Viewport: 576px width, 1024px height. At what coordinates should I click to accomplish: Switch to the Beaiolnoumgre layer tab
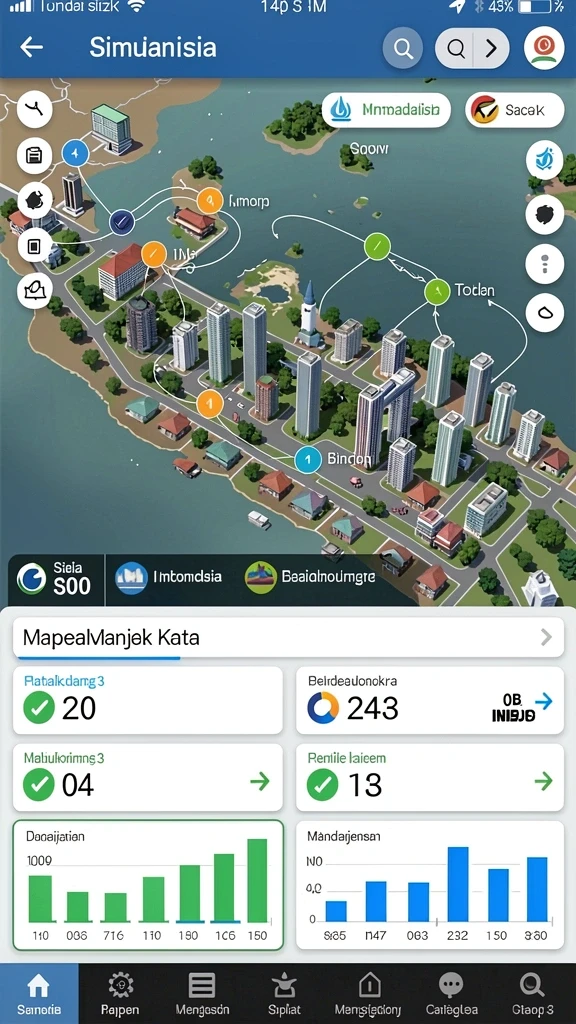coord(311,577)
